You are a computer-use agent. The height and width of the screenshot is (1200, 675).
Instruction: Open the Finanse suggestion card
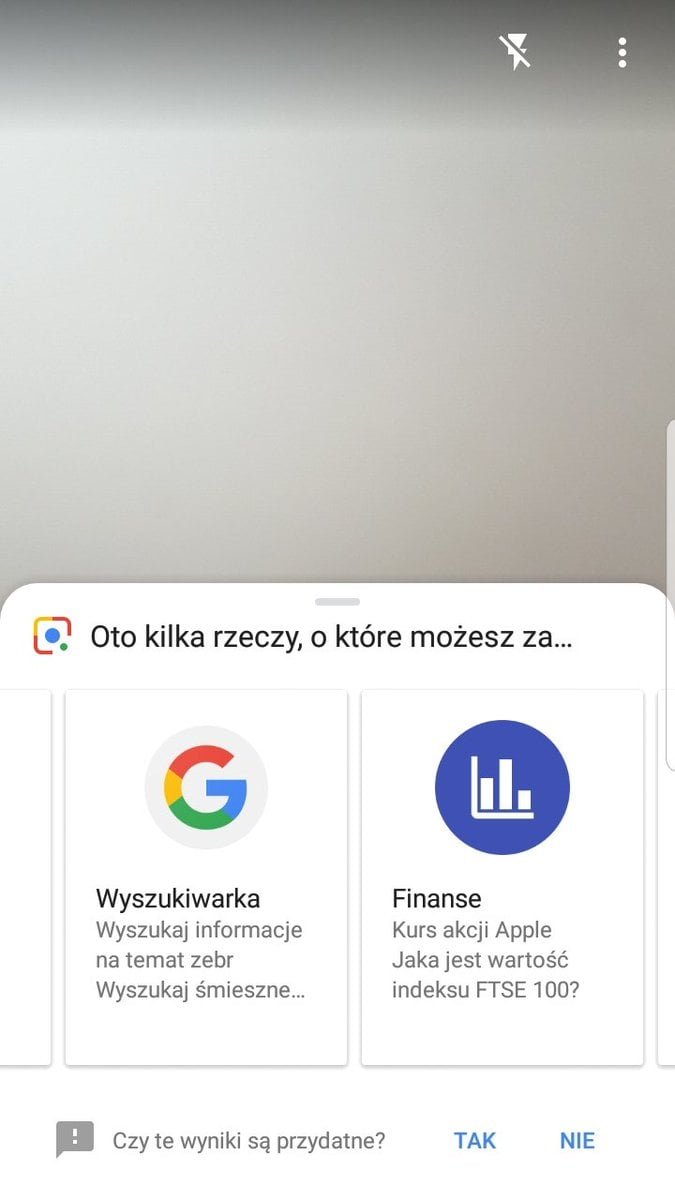502,877
